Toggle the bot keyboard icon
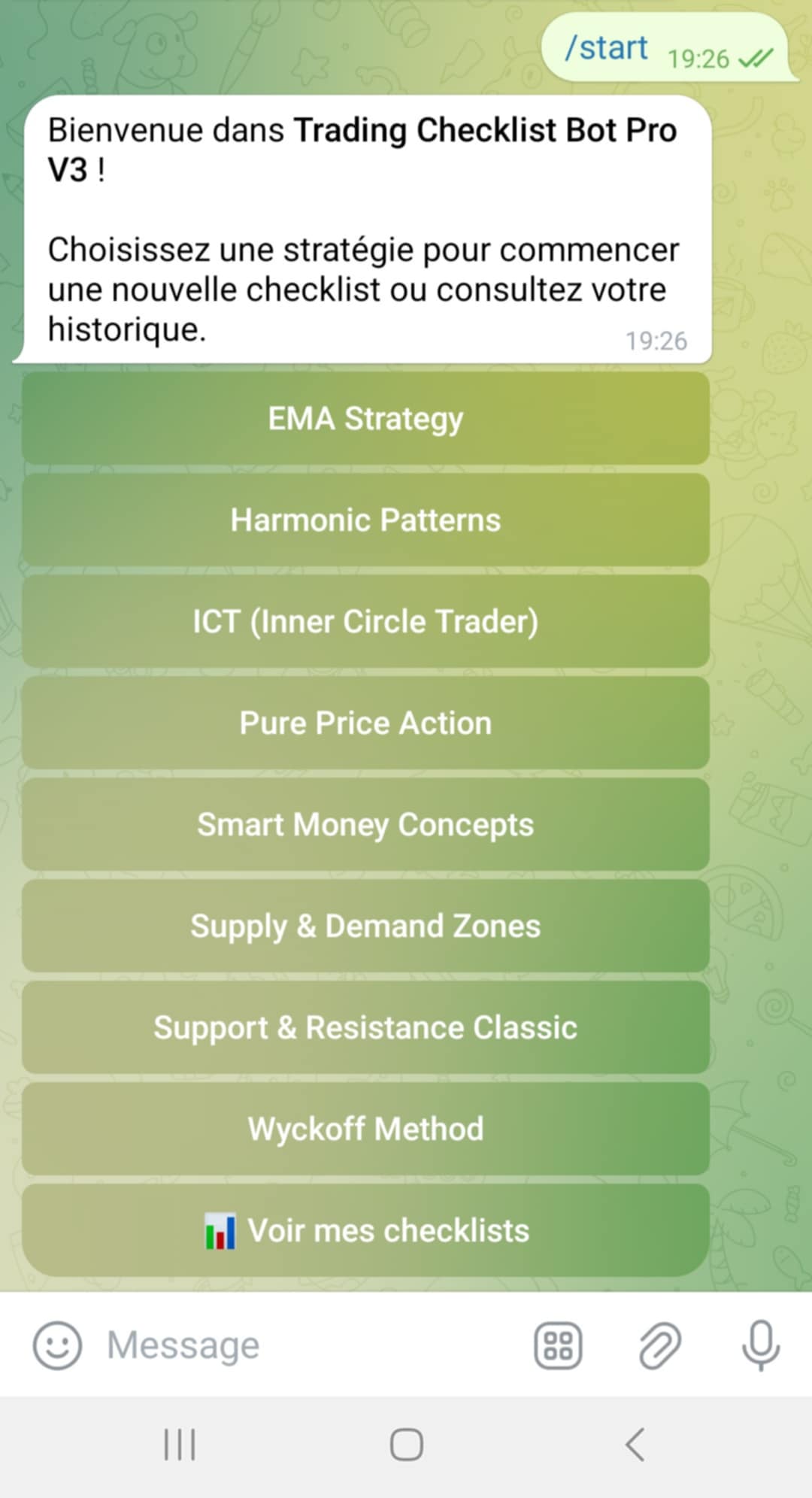The image size is (812, 1498). 558,1345
